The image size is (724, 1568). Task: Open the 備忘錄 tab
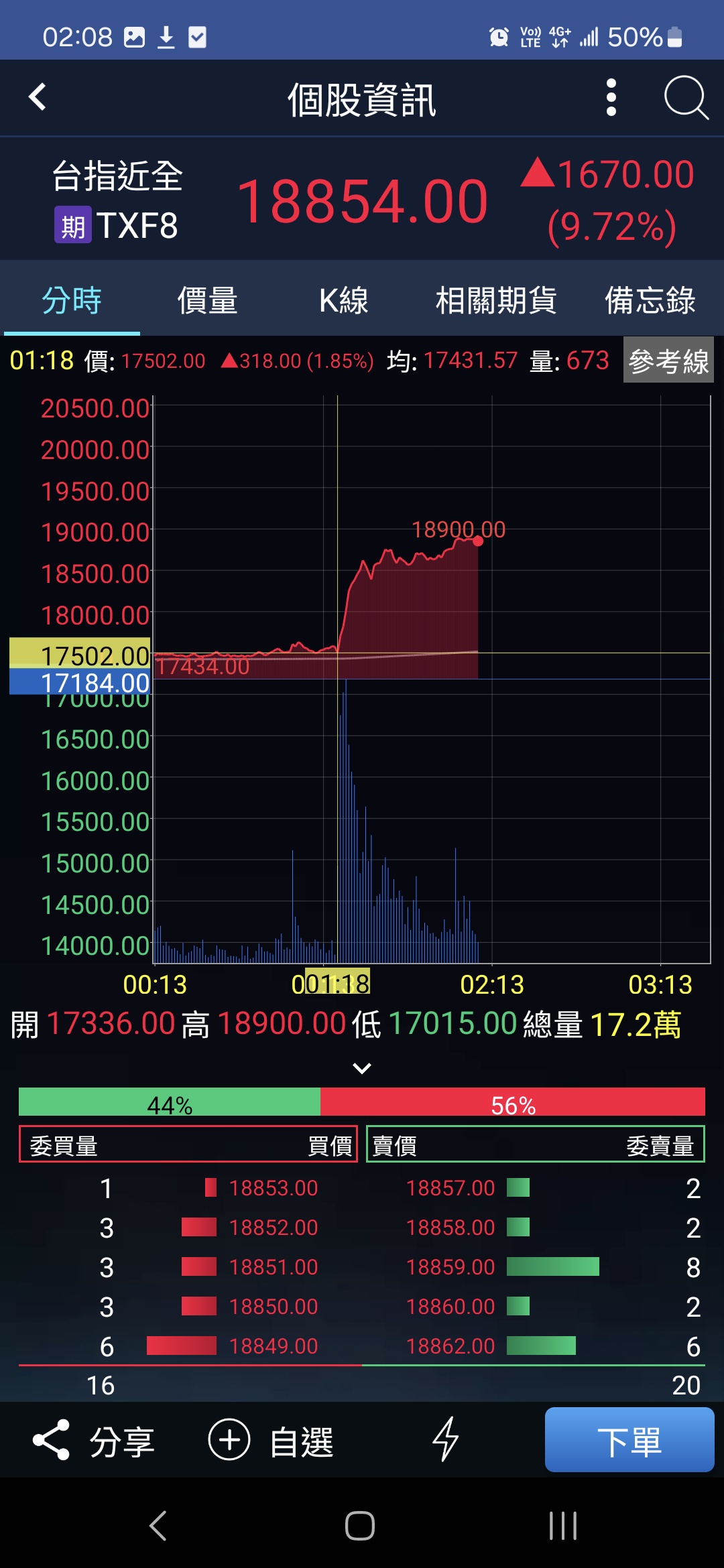(650, 300)
